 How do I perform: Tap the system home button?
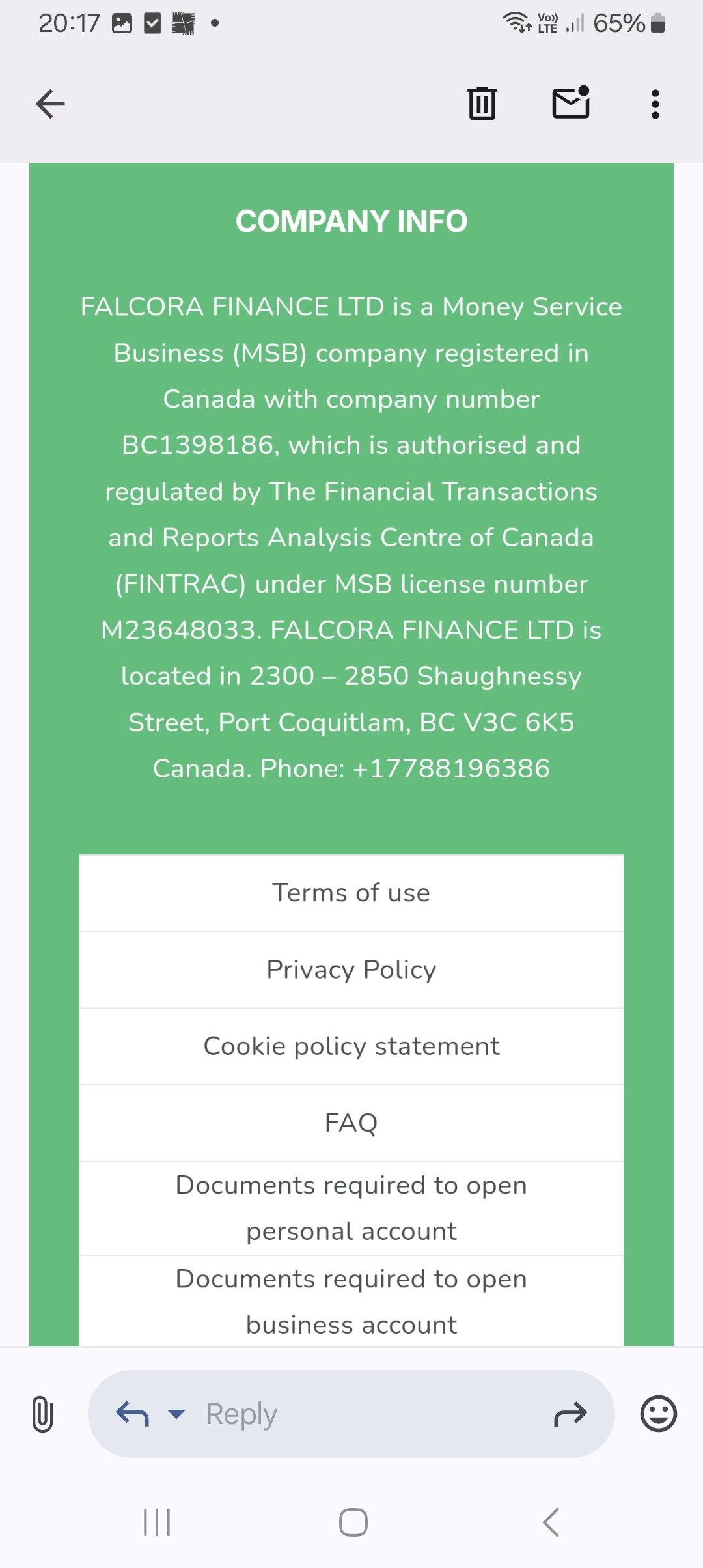pyautogui.click(x=353, y=1522)
